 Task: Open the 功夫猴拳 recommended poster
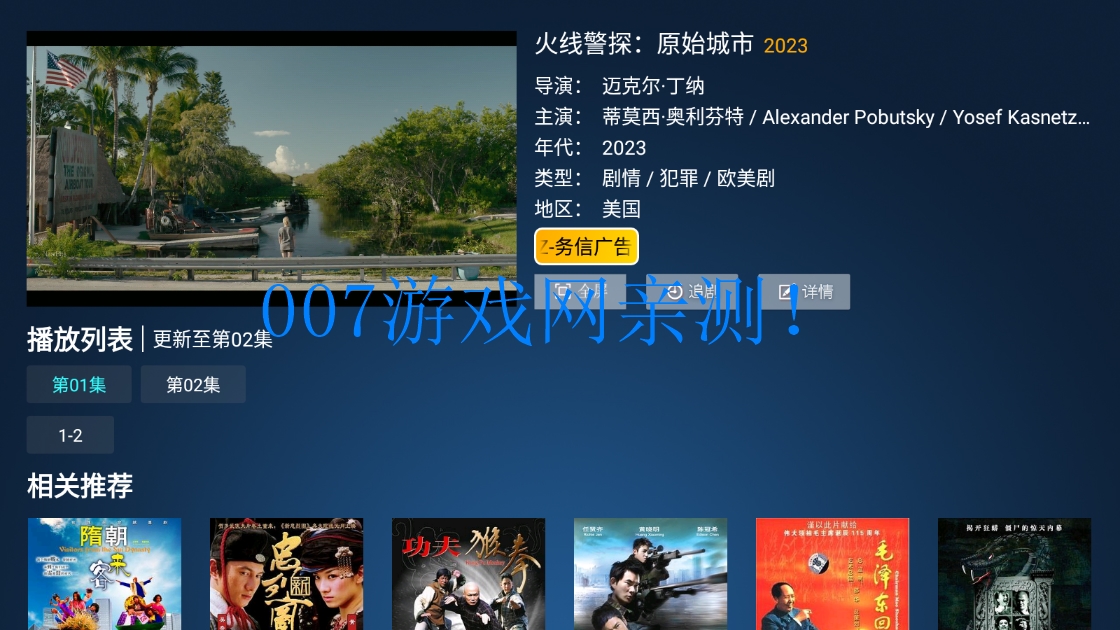[468, 574]
